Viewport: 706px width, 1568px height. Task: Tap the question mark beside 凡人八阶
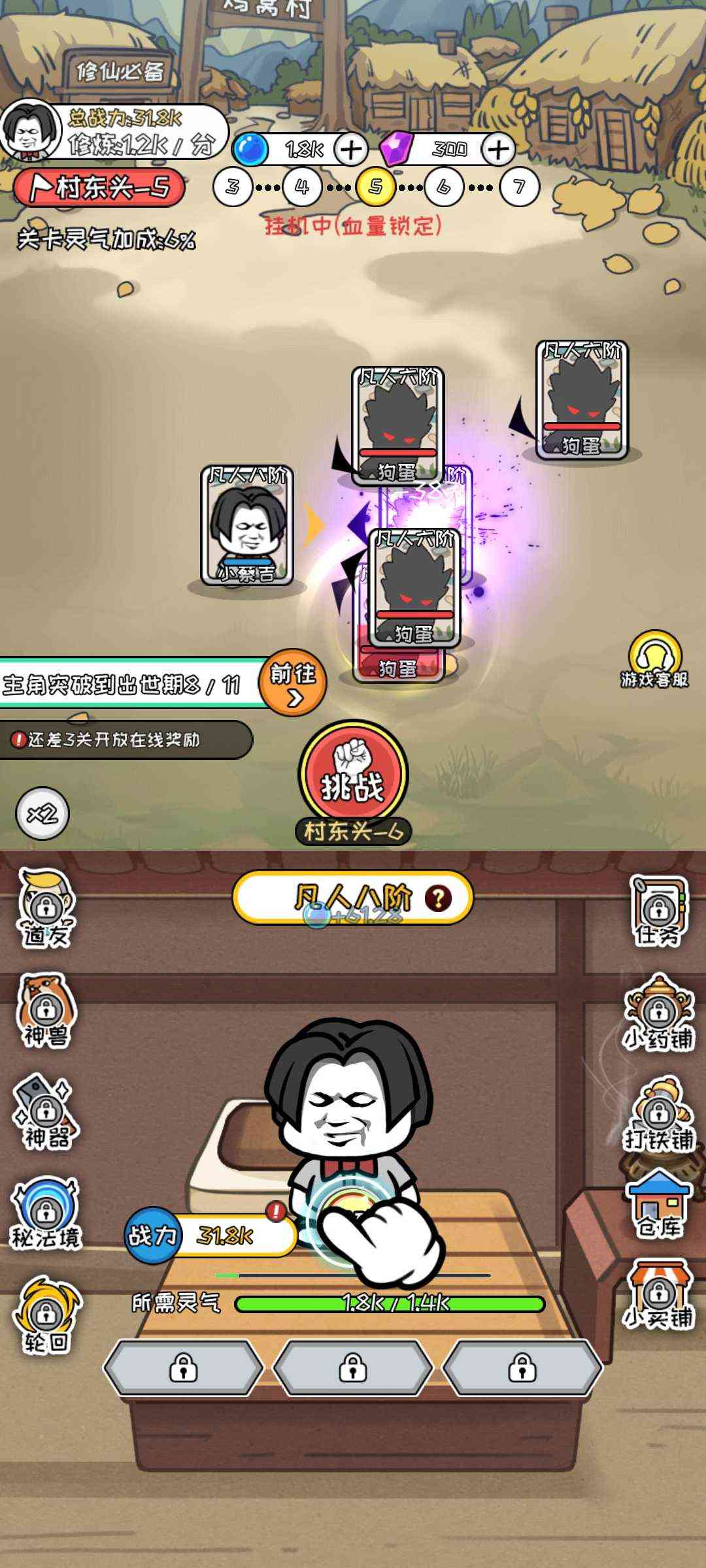click(x=438, y=898)
